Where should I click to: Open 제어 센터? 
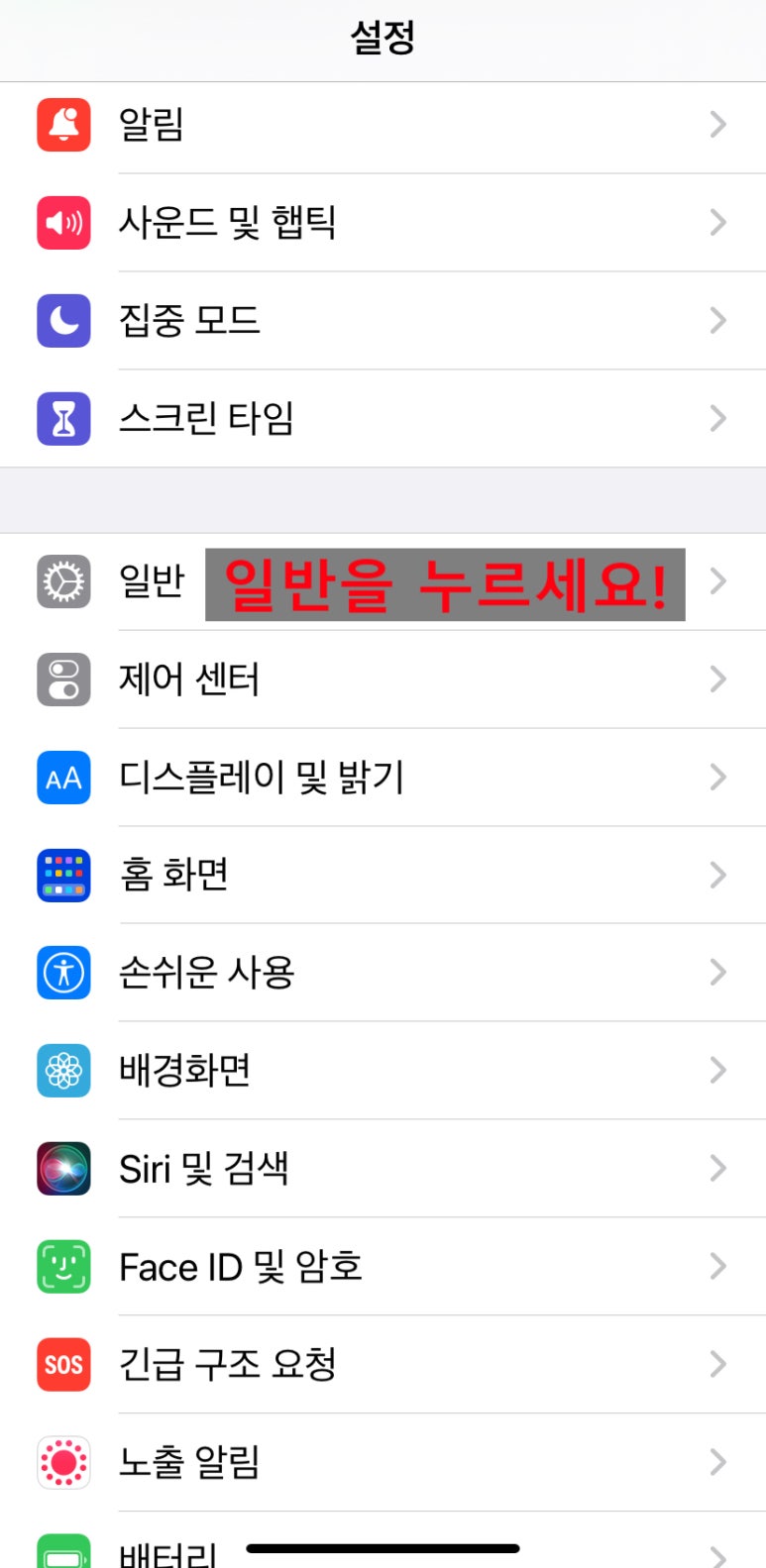383,679
